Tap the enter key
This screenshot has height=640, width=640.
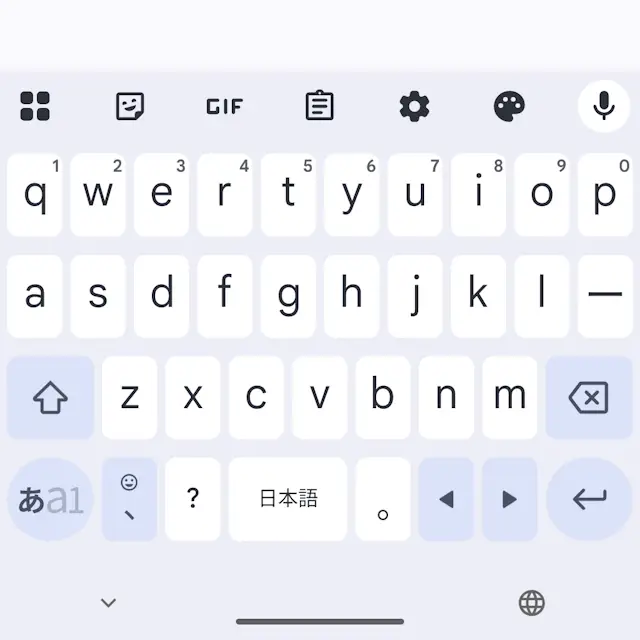[589, 499]
